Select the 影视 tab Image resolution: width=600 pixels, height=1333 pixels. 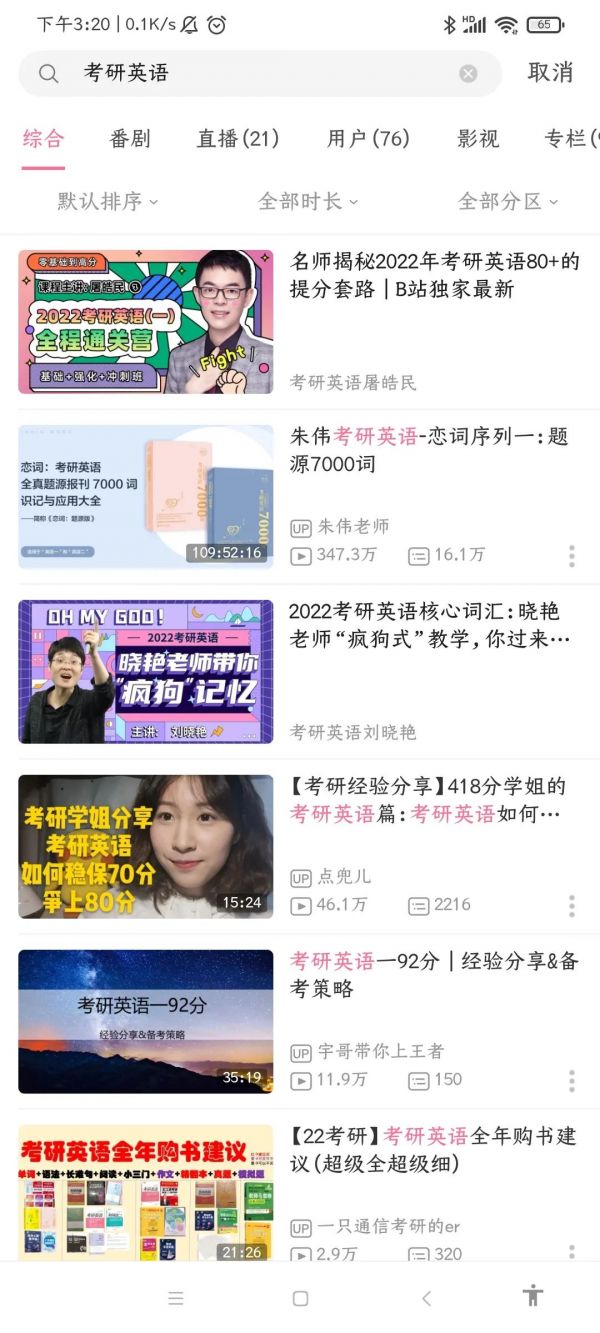(478, 139)
